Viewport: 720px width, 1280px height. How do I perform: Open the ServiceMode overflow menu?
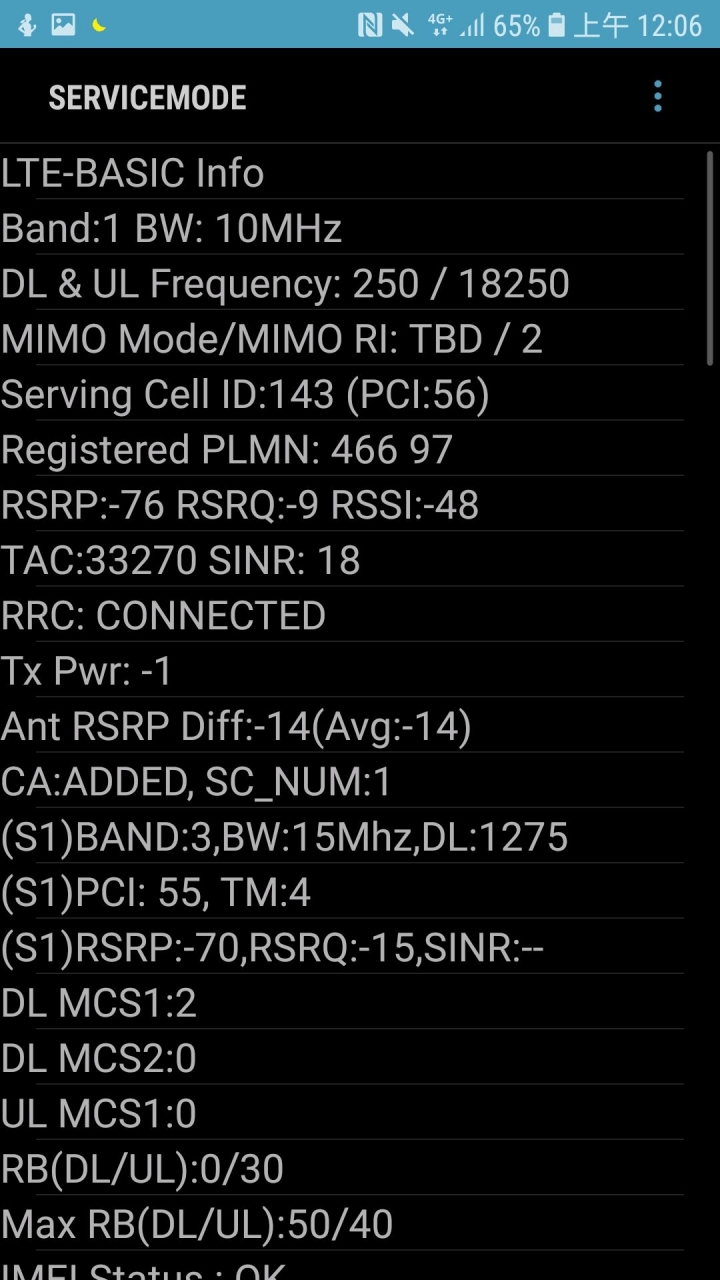657,96
